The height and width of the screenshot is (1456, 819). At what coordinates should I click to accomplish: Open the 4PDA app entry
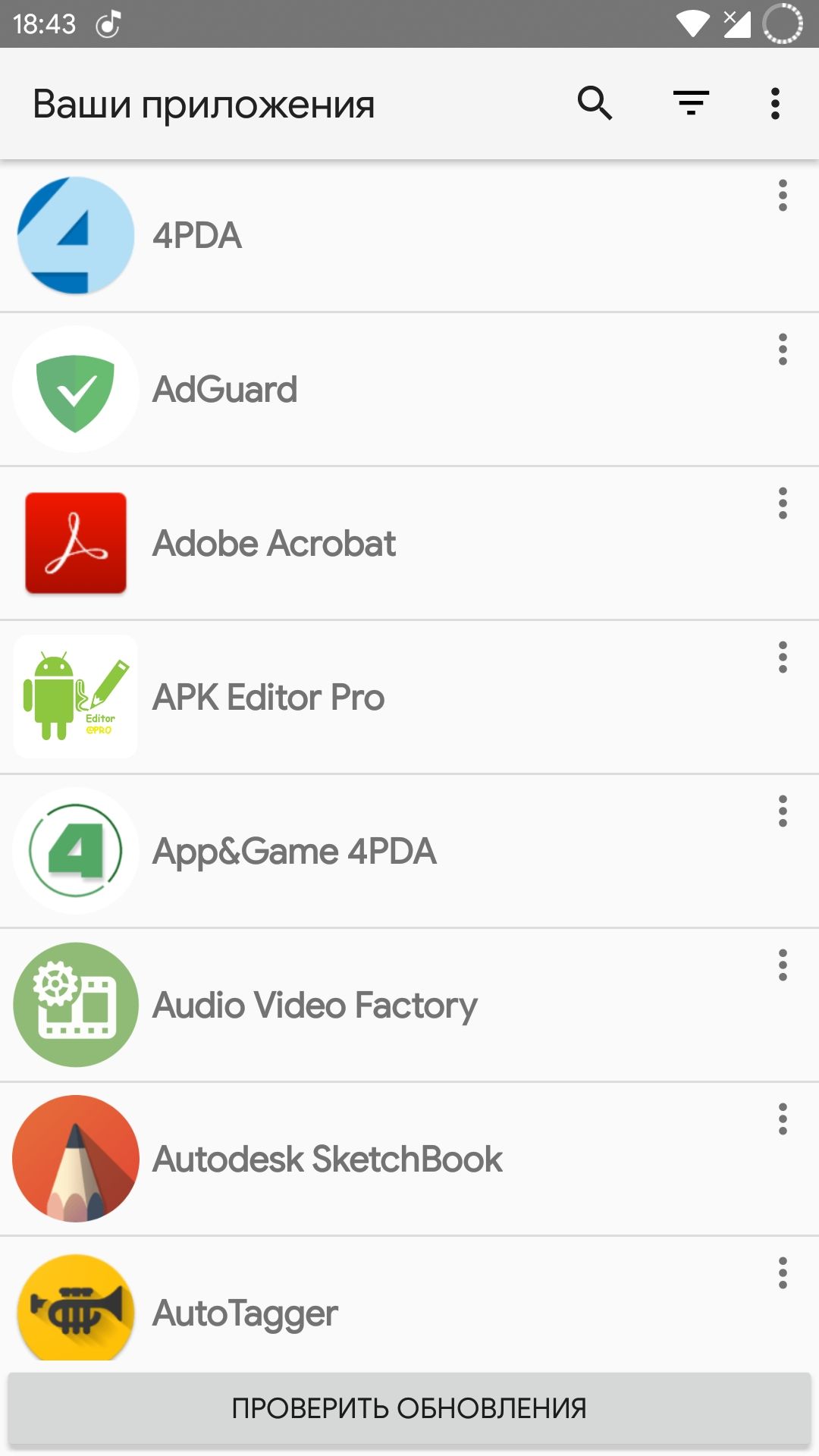[x=409, y=236]
